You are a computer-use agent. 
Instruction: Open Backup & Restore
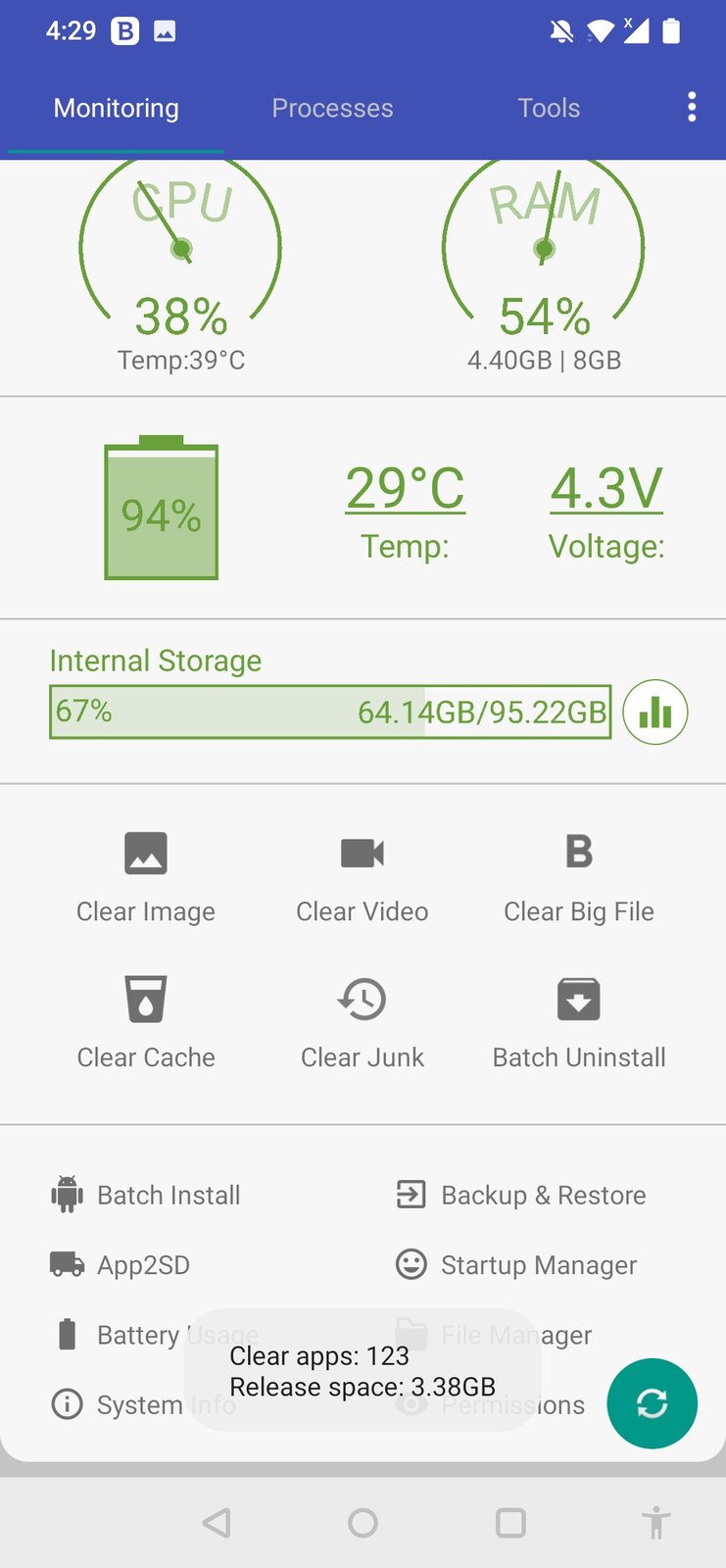point(521,1196)
